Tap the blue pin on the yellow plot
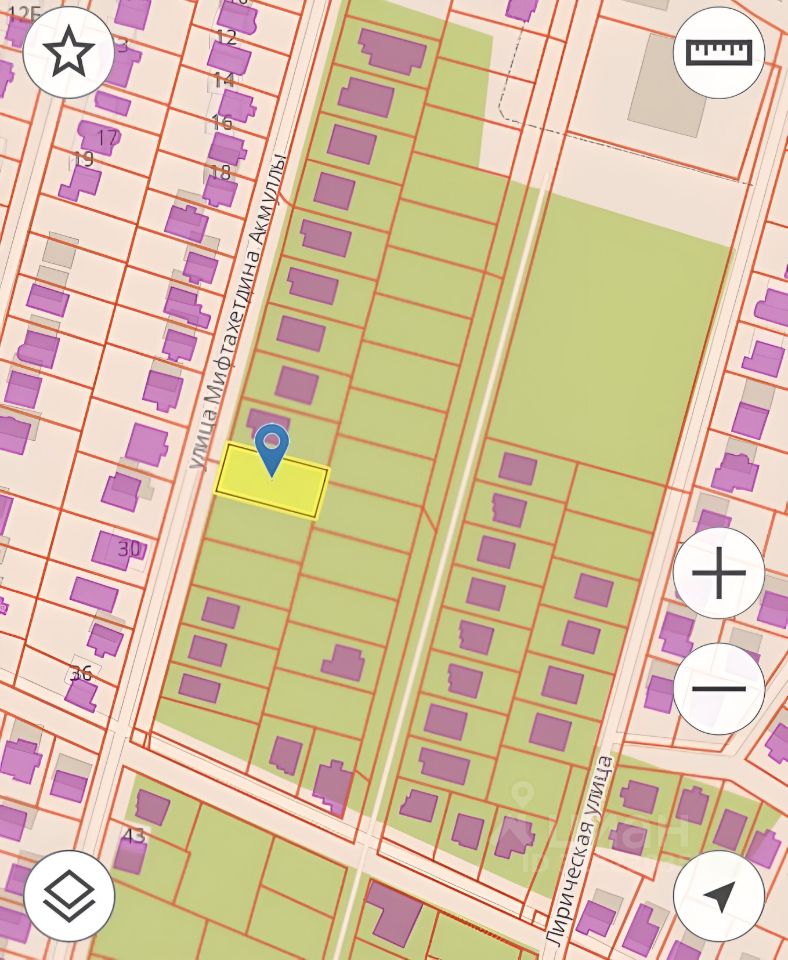788x960 pixels. click(271, 447)
